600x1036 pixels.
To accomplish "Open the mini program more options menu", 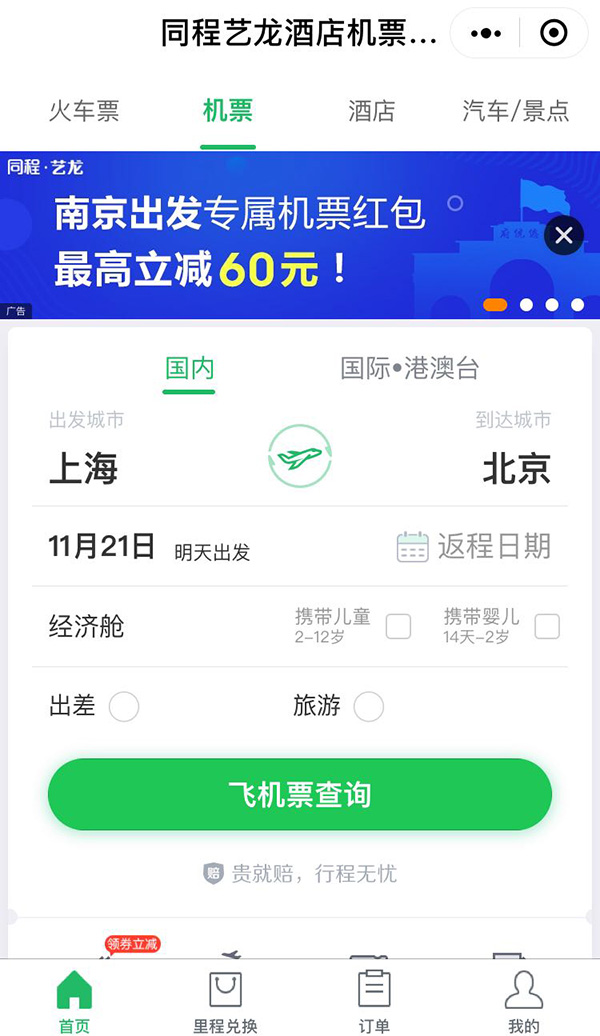I will [485, 33].
